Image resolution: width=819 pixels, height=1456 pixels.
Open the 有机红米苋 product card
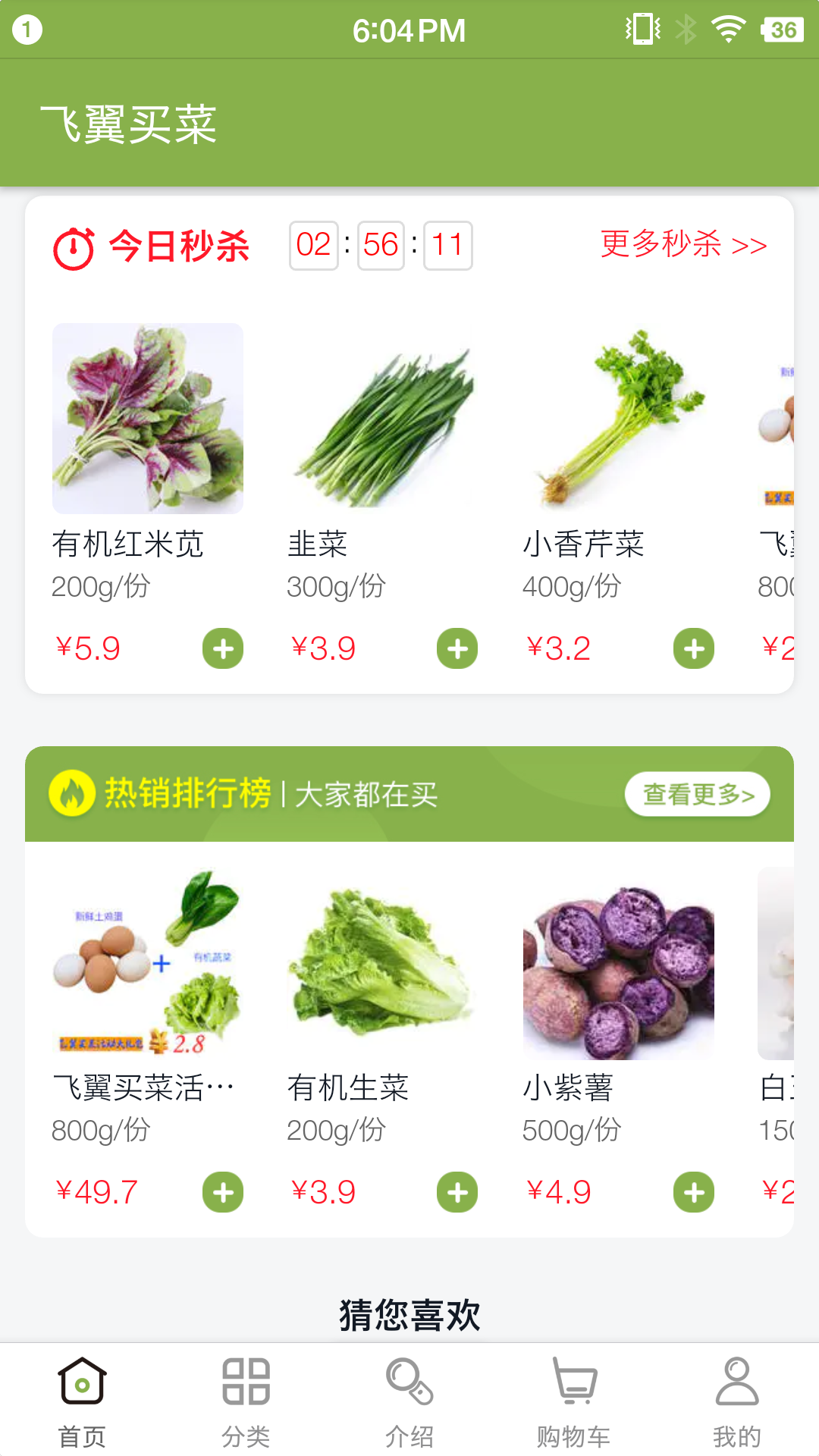pos(148,419)
